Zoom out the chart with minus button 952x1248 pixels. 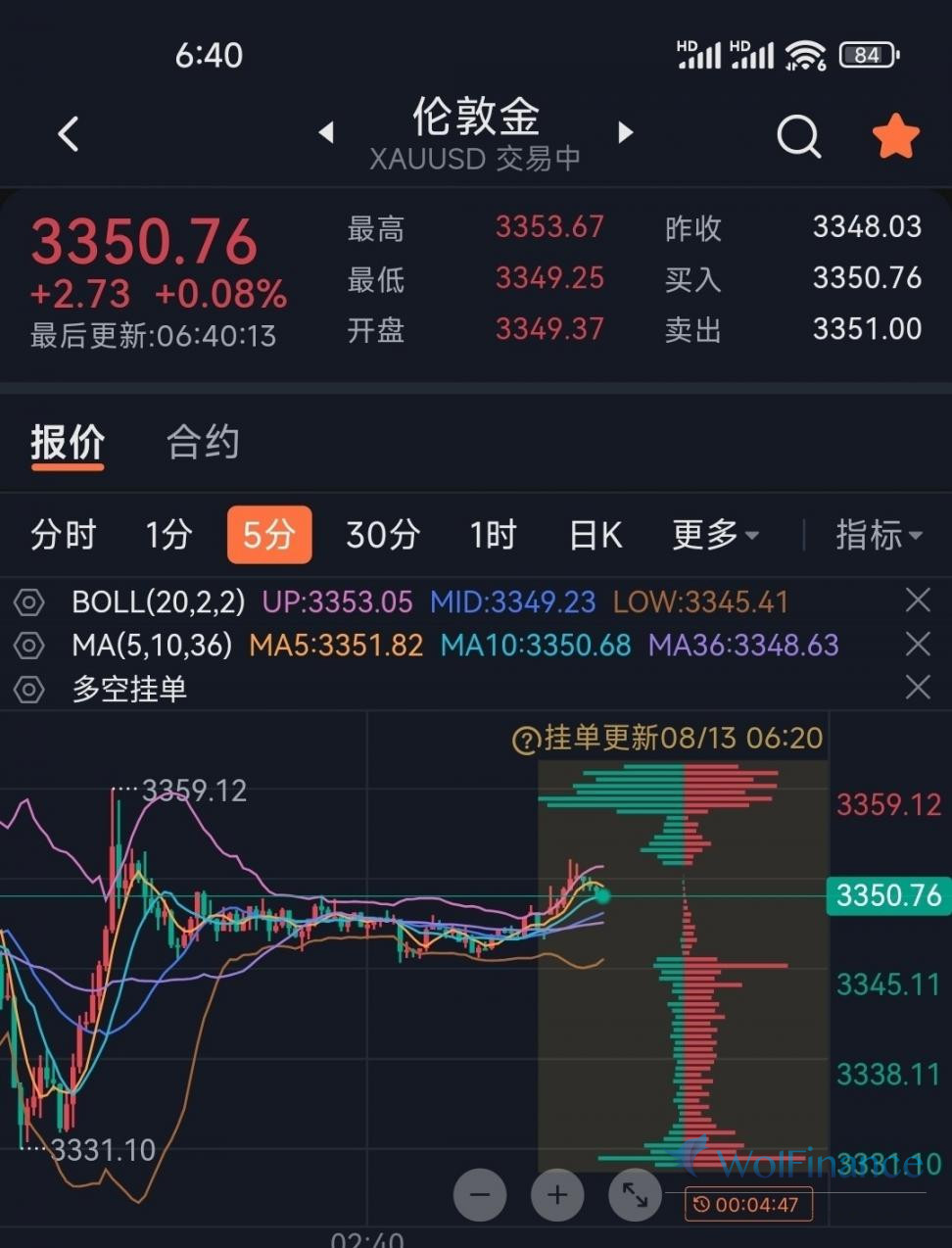[x=480, y=1195]
